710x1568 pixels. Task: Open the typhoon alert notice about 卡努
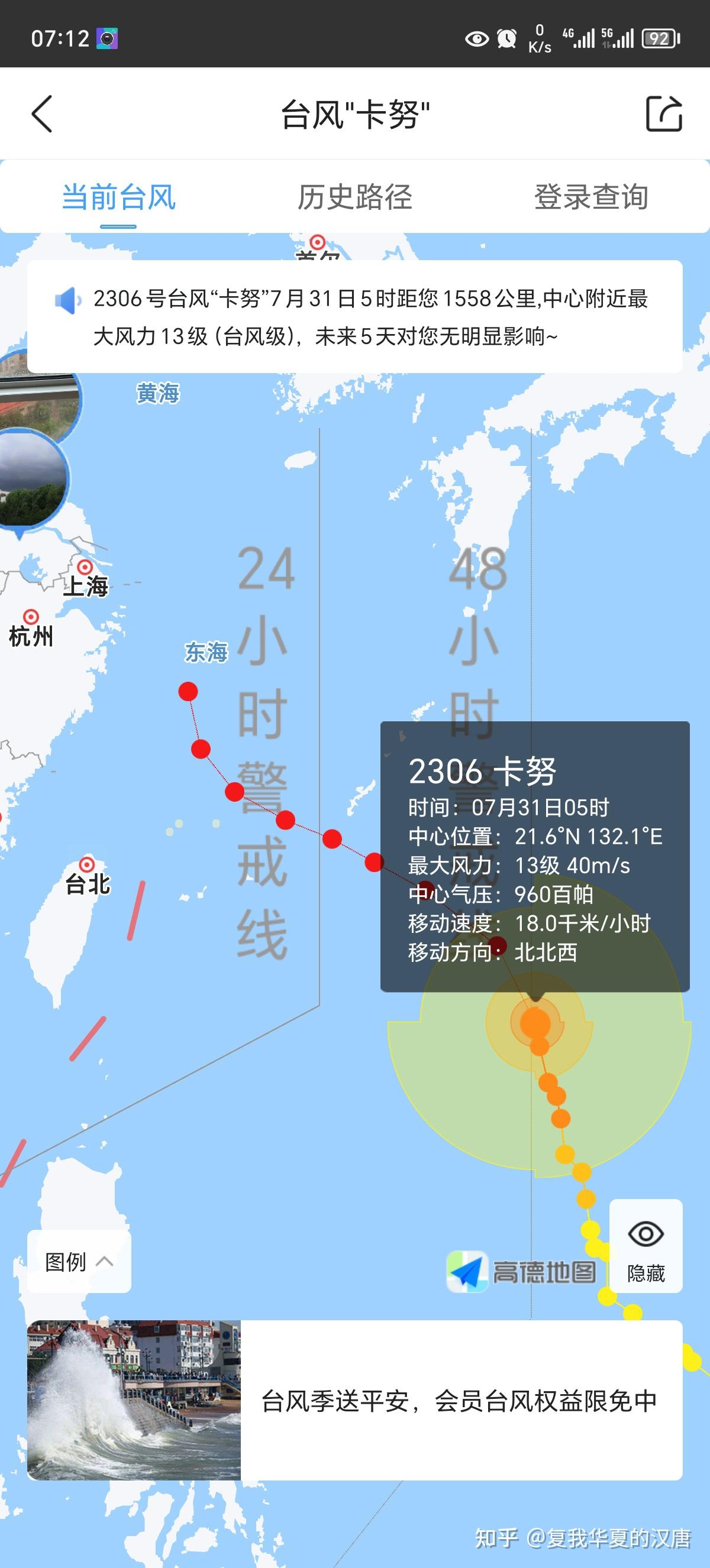pos(354,316)
